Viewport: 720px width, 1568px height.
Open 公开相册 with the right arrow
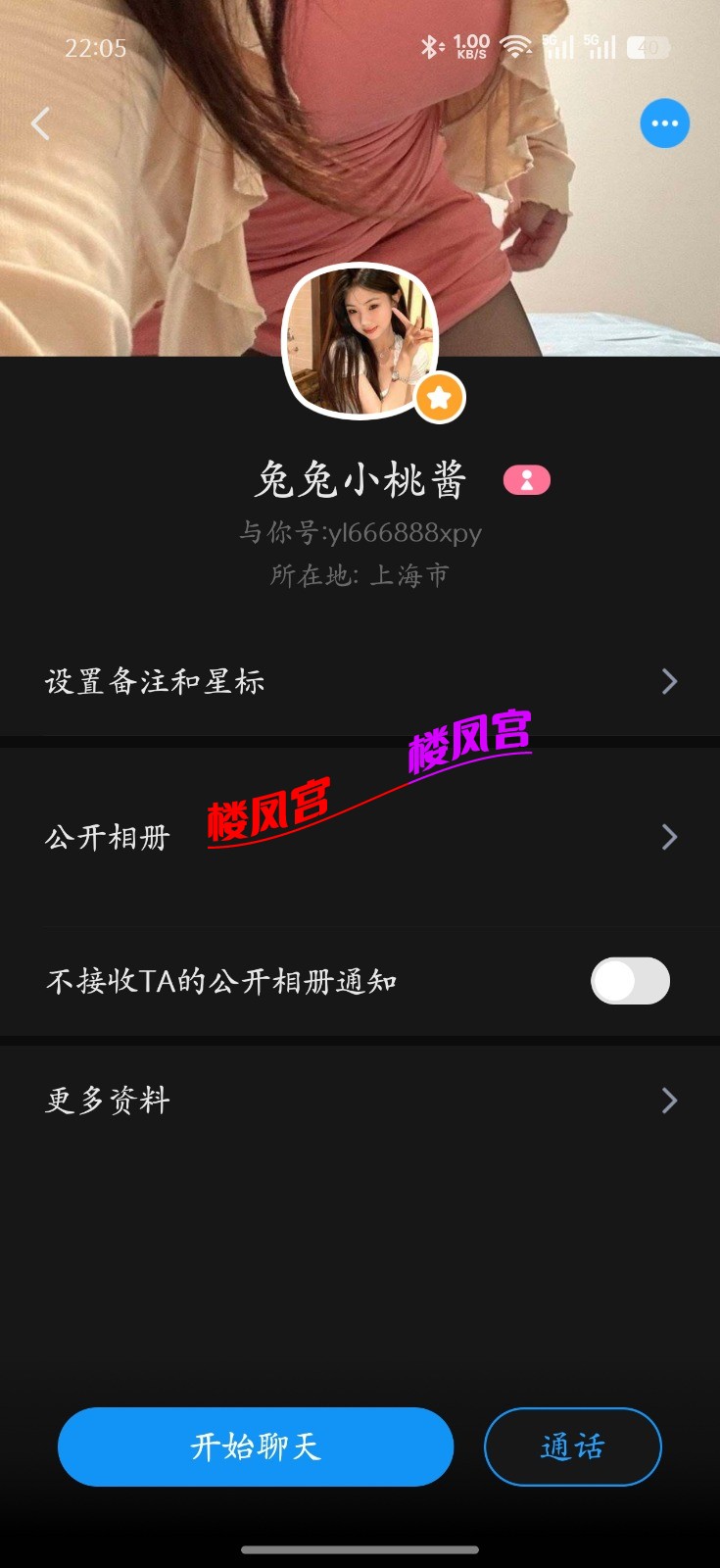click(669, 837)
